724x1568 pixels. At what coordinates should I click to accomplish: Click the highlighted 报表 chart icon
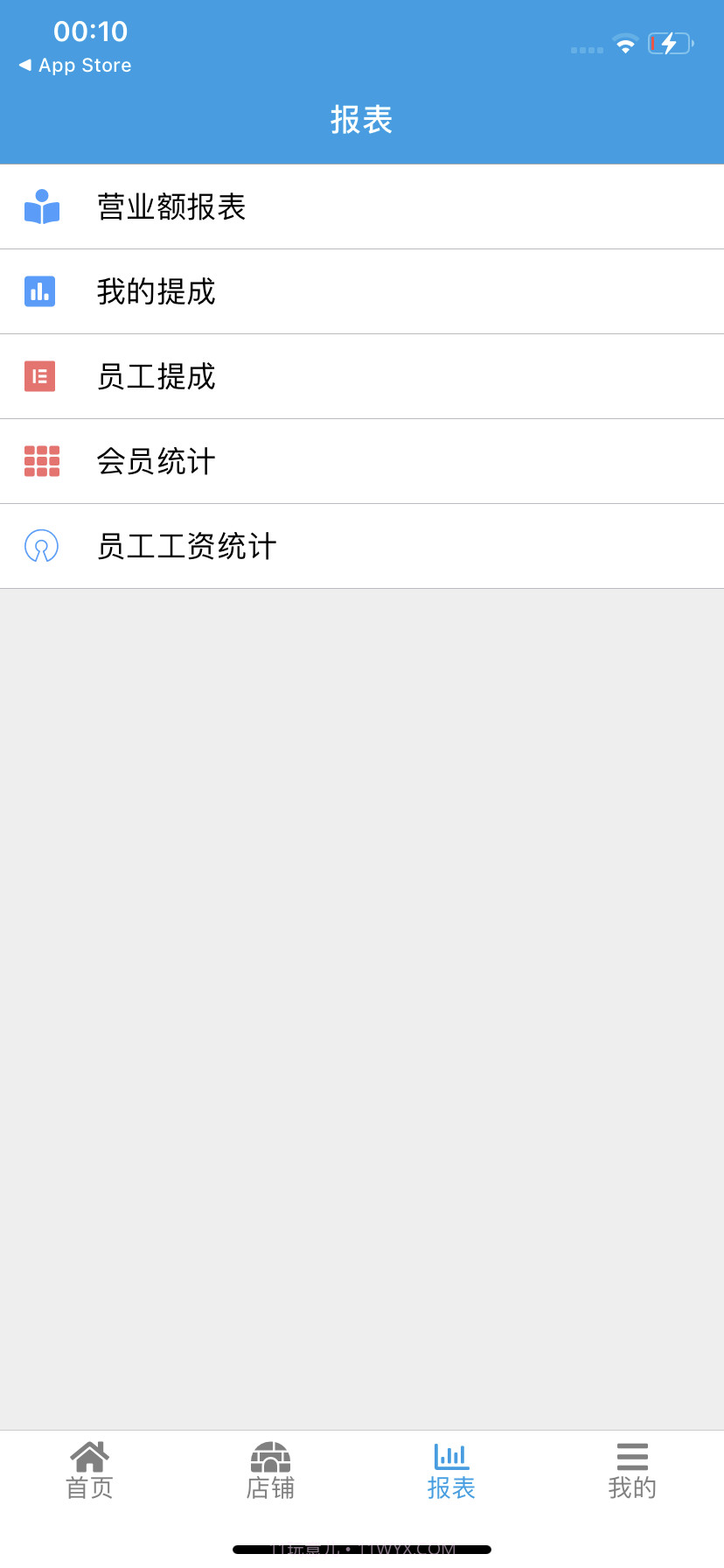tap(451, 1455)
